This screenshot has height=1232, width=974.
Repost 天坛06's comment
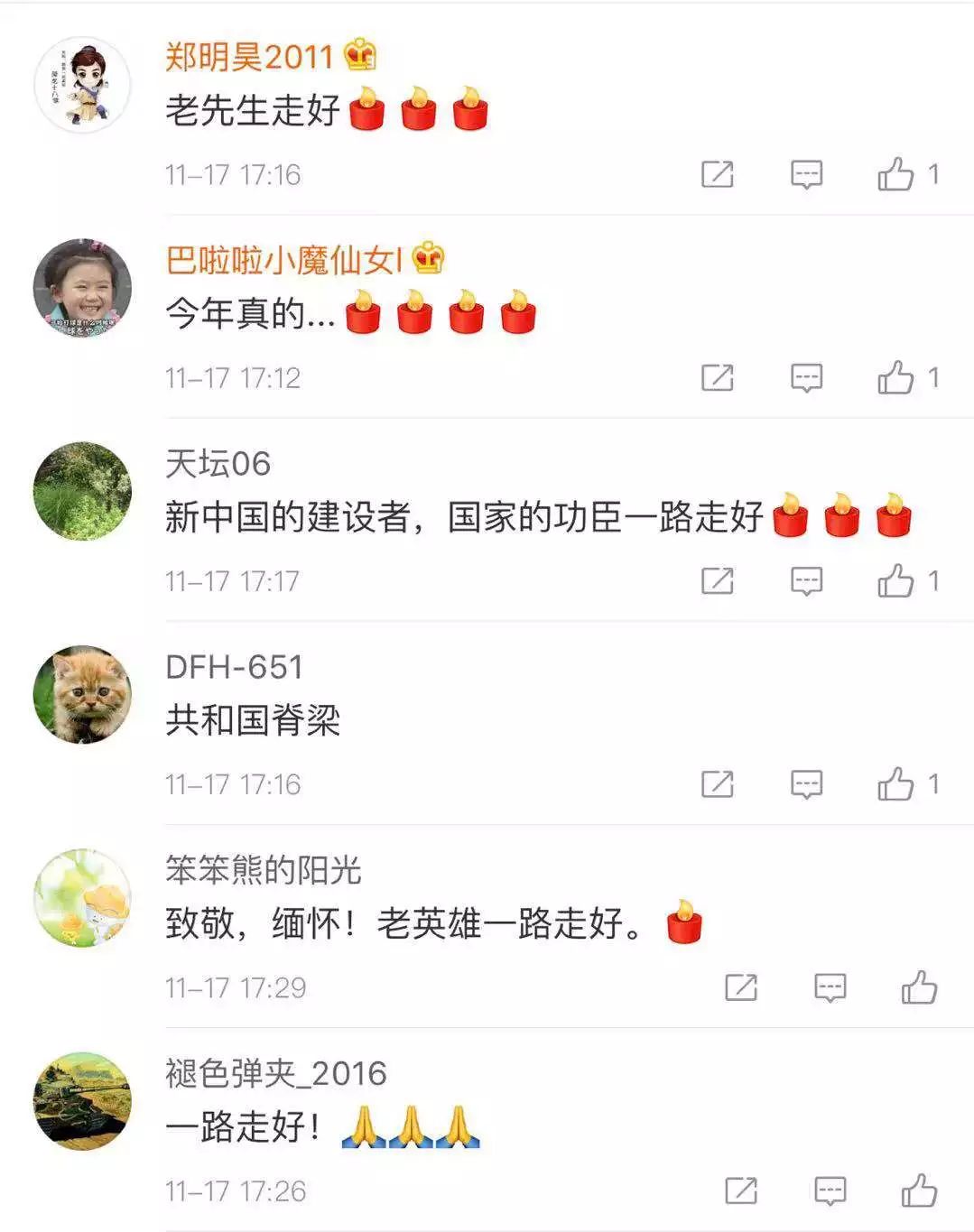point(718,580)
